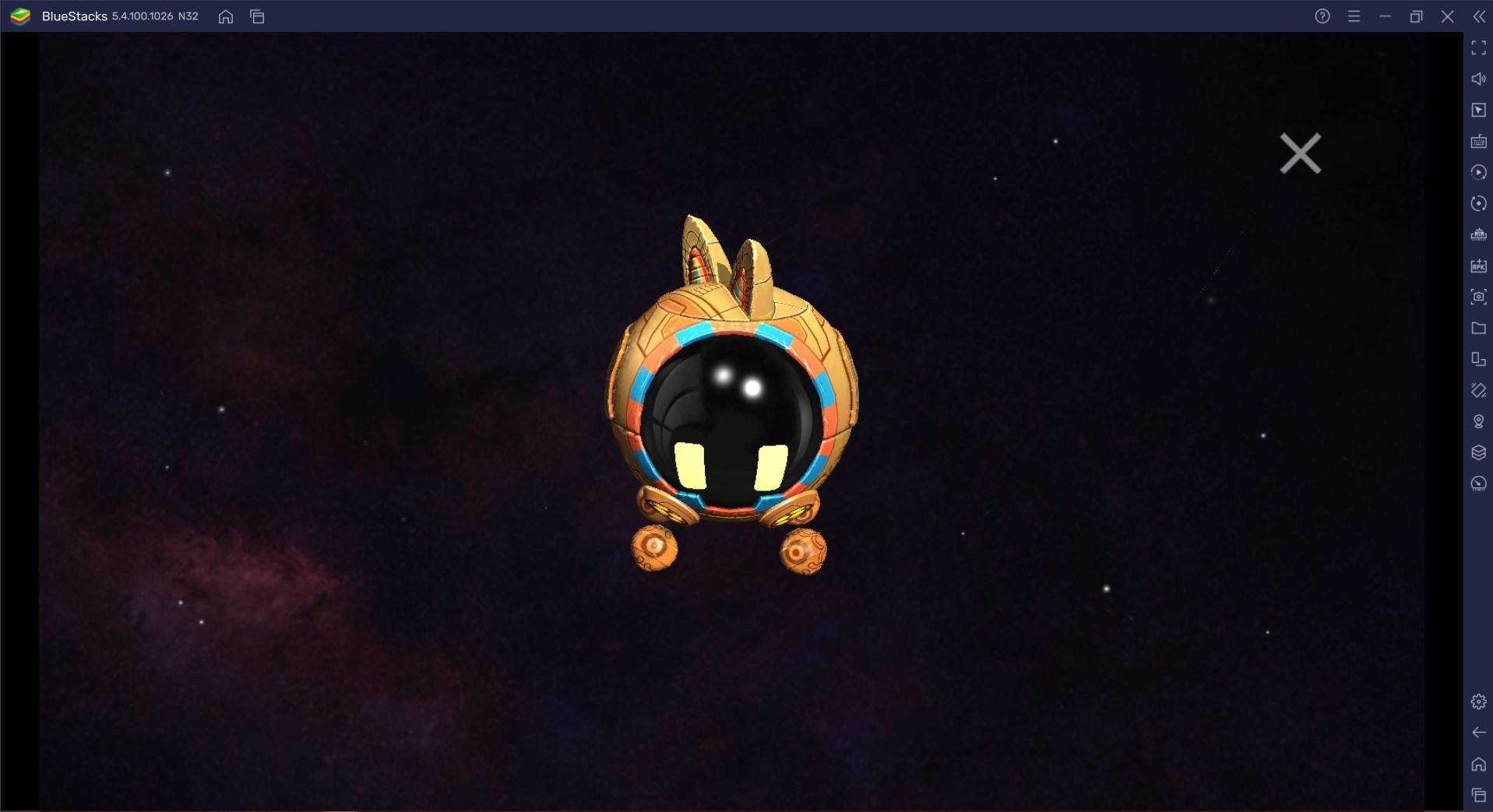Go to Android home from sidebar
This screenshot has width=1493, height=812.
[1478, 764]
